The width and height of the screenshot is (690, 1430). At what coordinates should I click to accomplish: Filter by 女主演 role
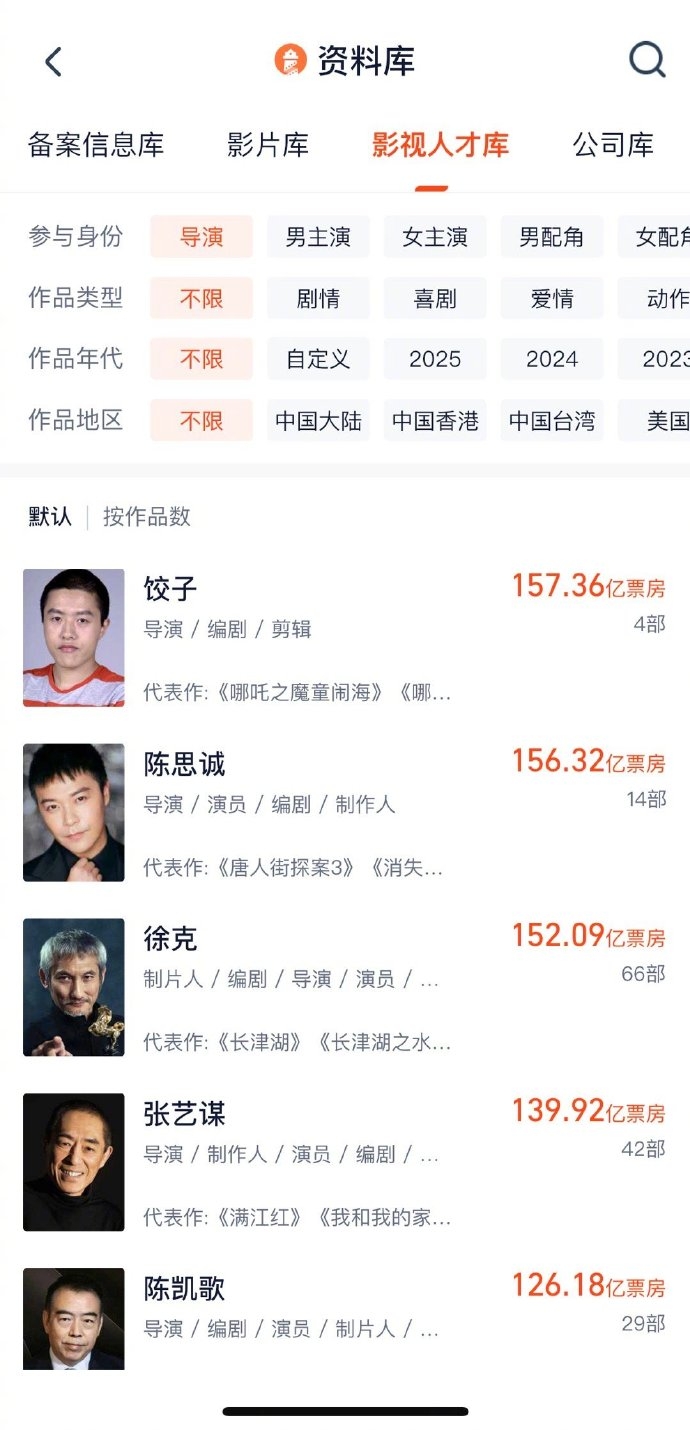(x=435, y=237)
